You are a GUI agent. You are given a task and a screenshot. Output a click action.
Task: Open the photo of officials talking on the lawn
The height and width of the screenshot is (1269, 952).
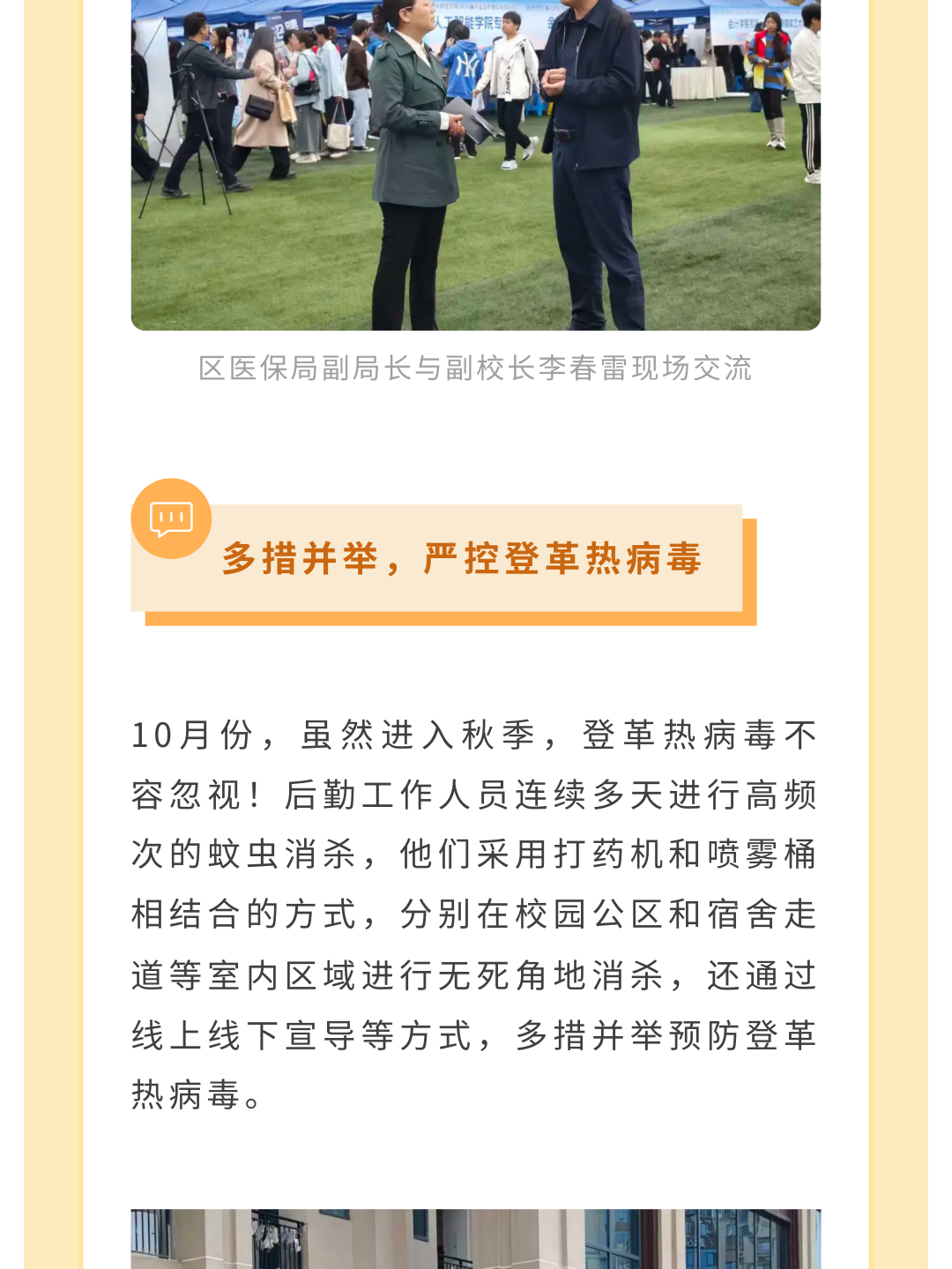tap(476, 164)
